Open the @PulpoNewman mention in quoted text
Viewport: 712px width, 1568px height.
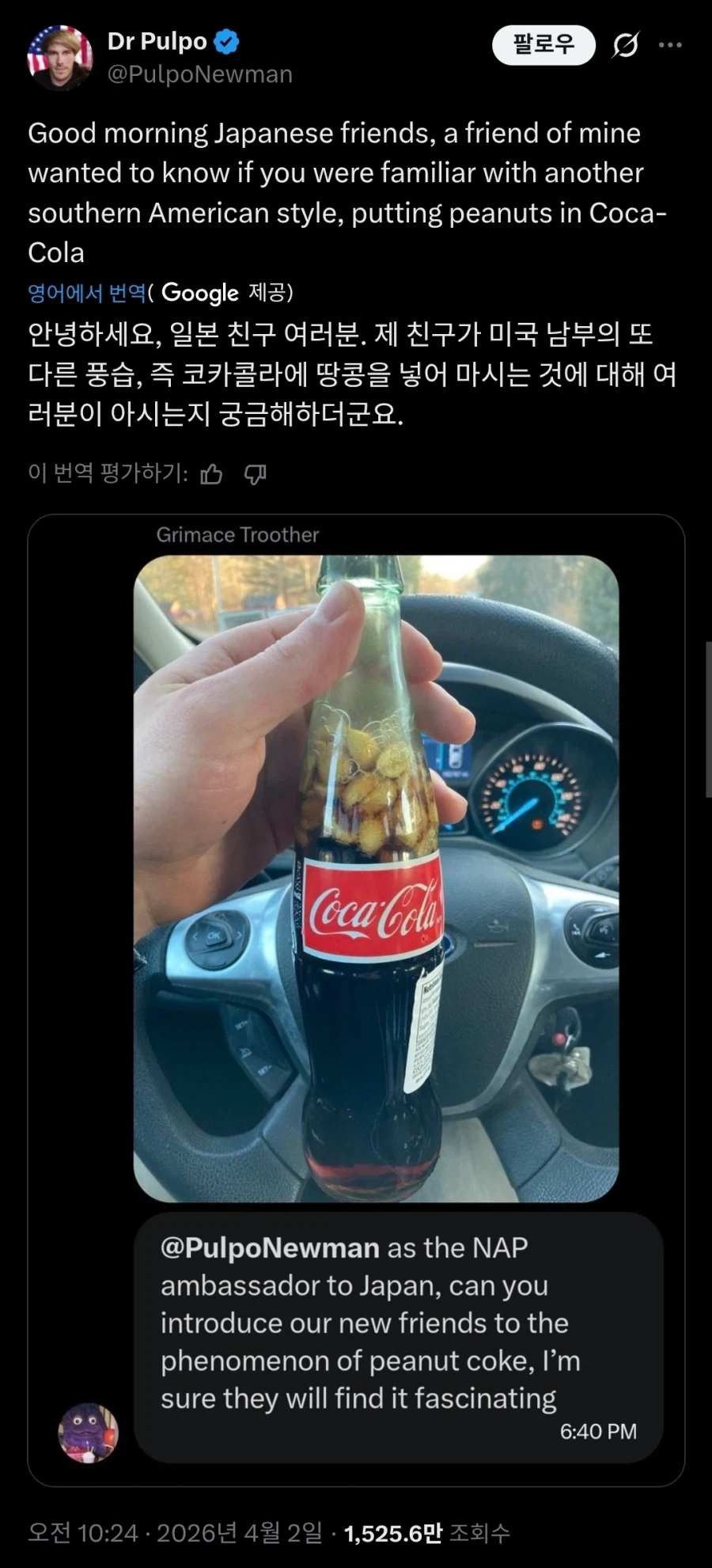(269, 1247)
